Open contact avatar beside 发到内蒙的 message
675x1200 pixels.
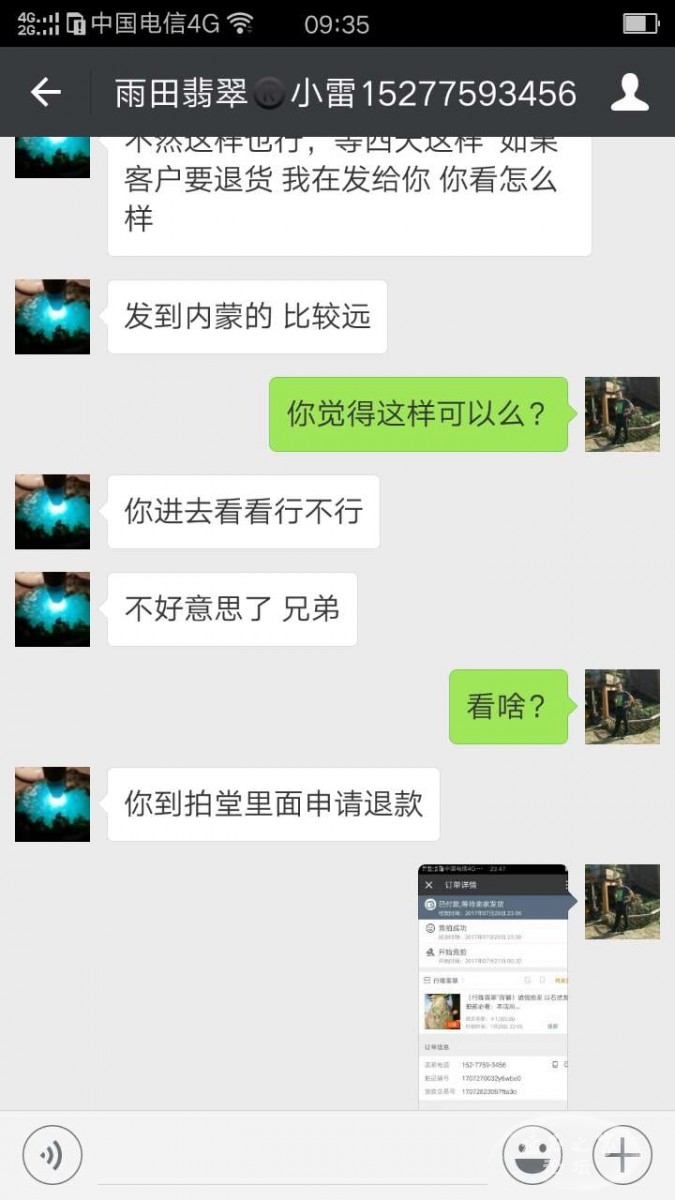pos(52,317)
